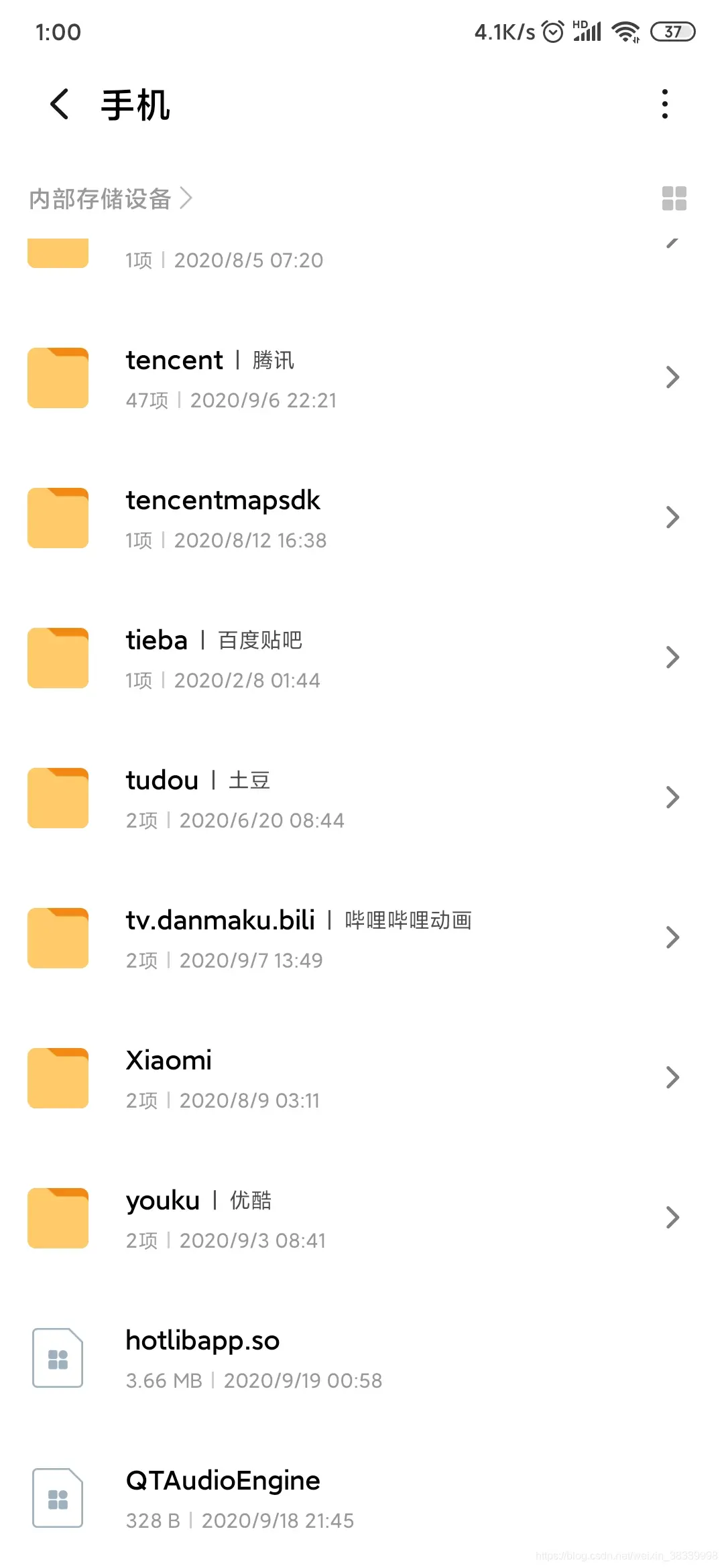Viewport: 724px width, 1568px height.
Task: Switch to grid view layout
Action: (674, 198)
